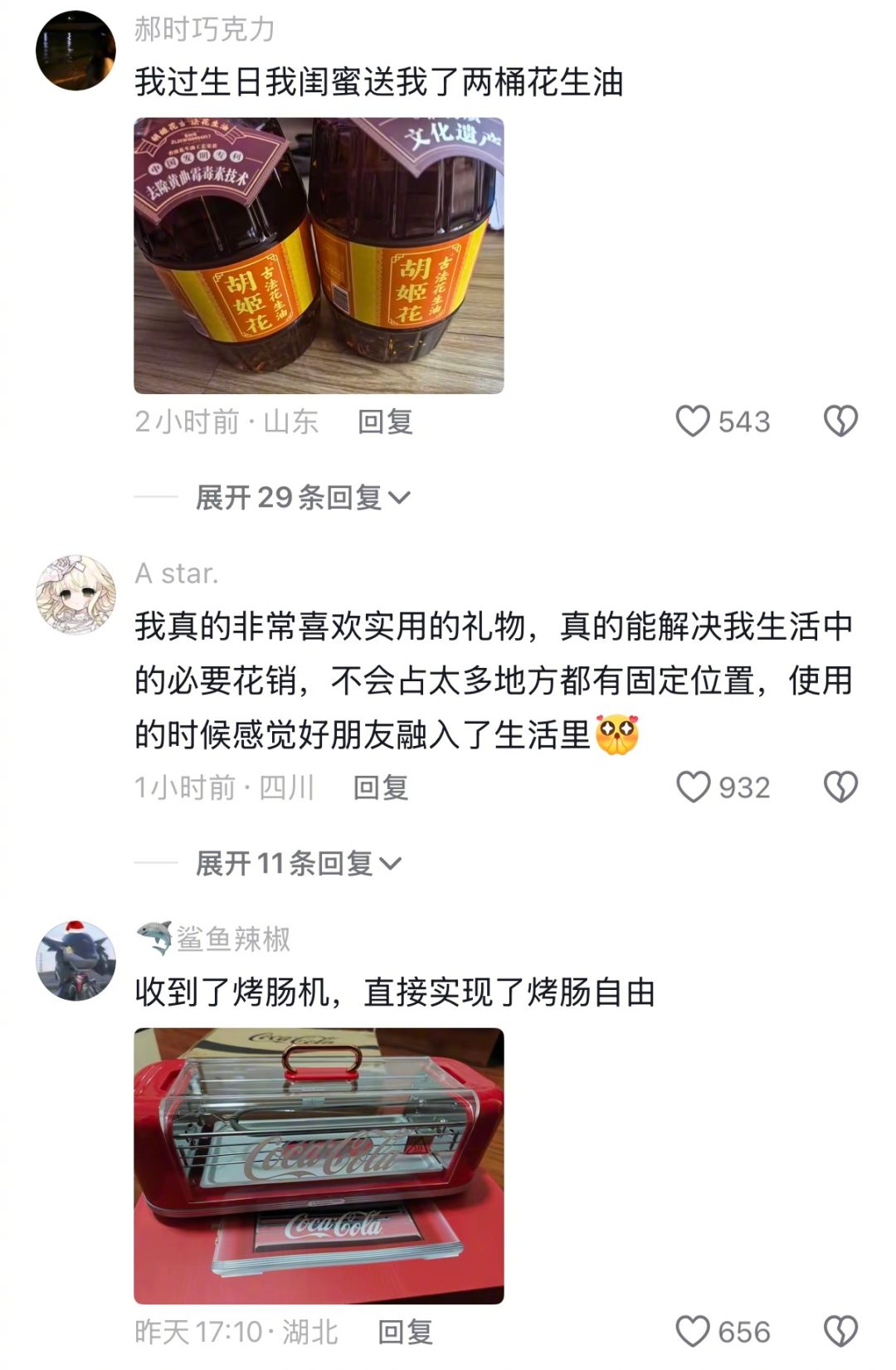Click the dislike icon on the first comment

tap(840, 422)
